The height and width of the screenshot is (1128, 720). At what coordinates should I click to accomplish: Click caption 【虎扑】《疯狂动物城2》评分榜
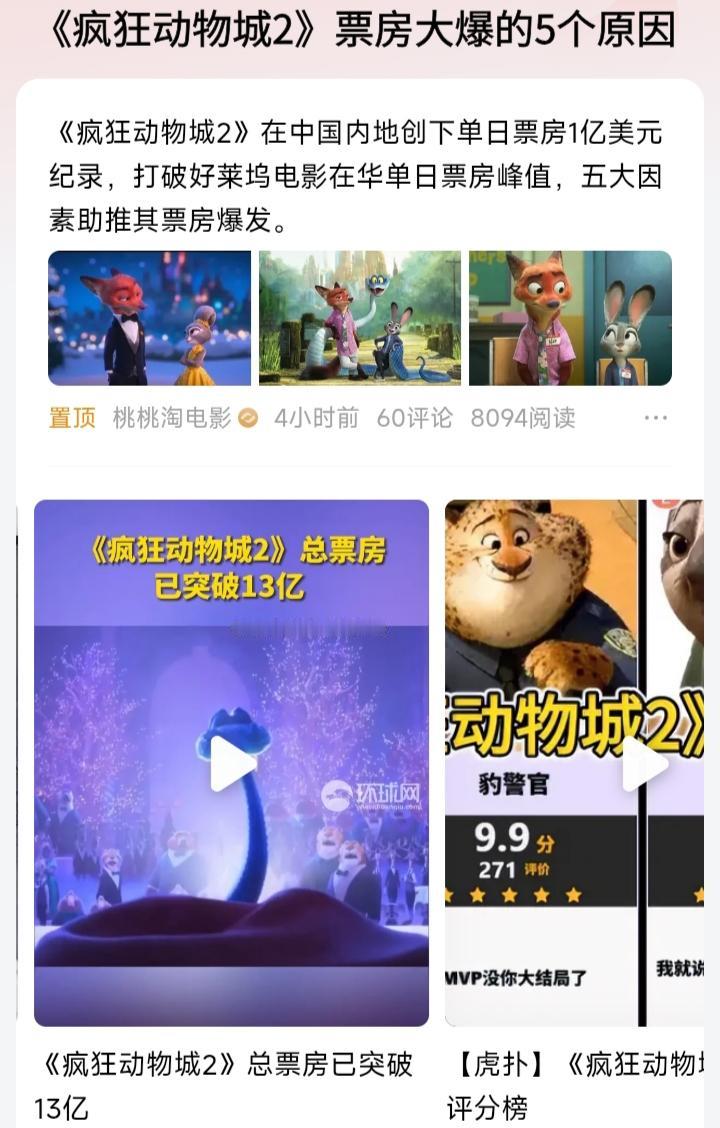(572, 1082)
